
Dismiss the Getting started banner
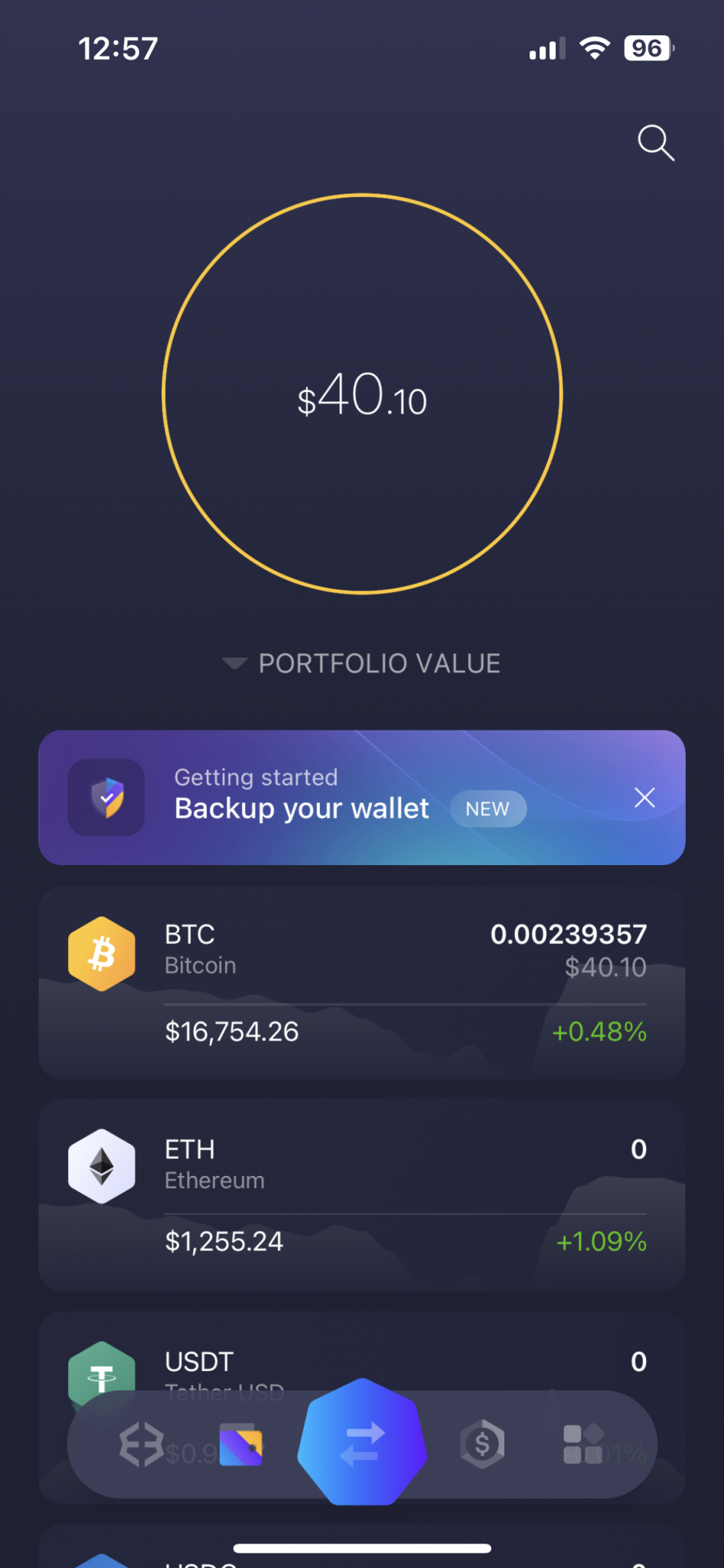pos(644,798)
